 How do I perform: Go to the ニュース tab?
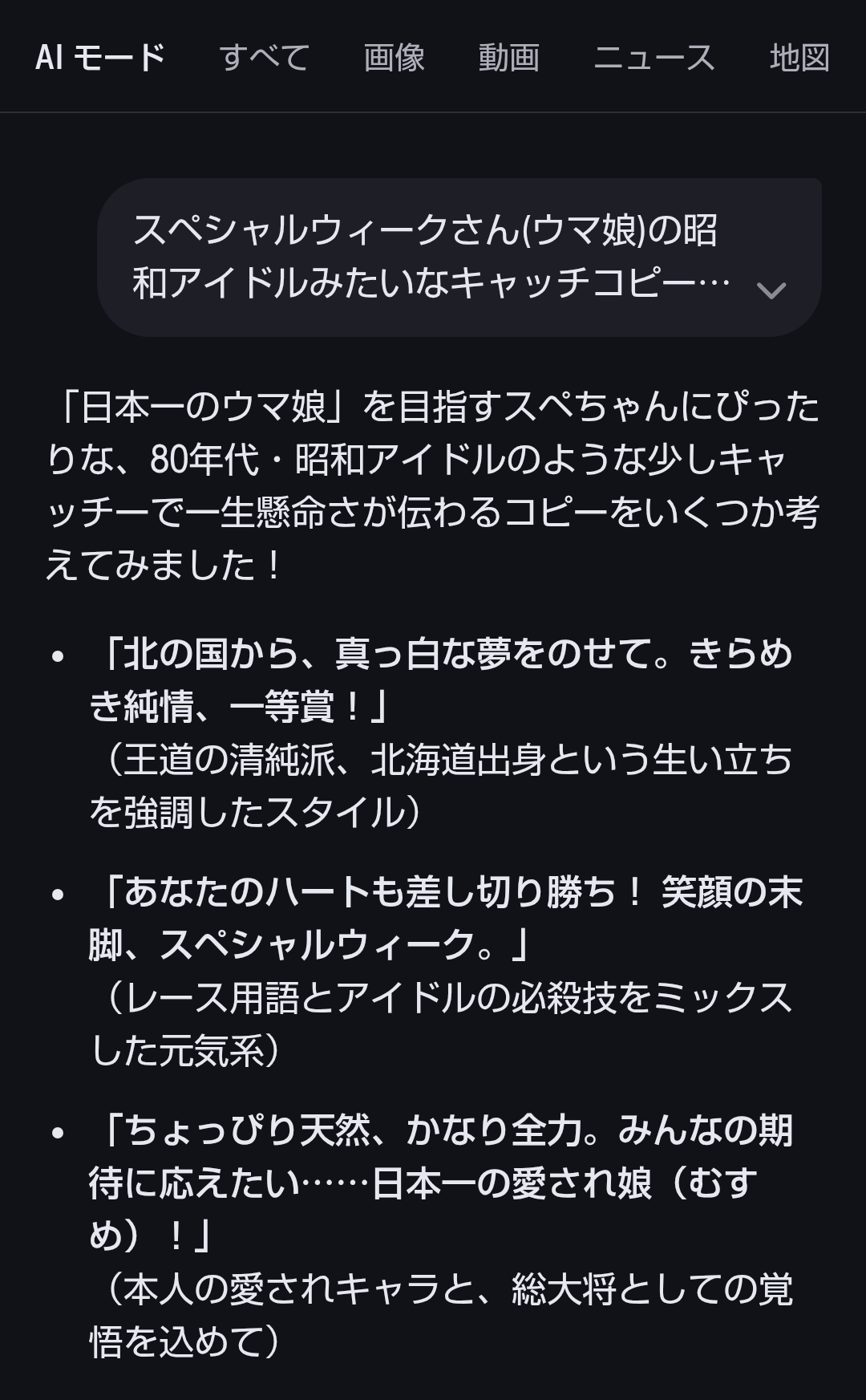point(654,58)
